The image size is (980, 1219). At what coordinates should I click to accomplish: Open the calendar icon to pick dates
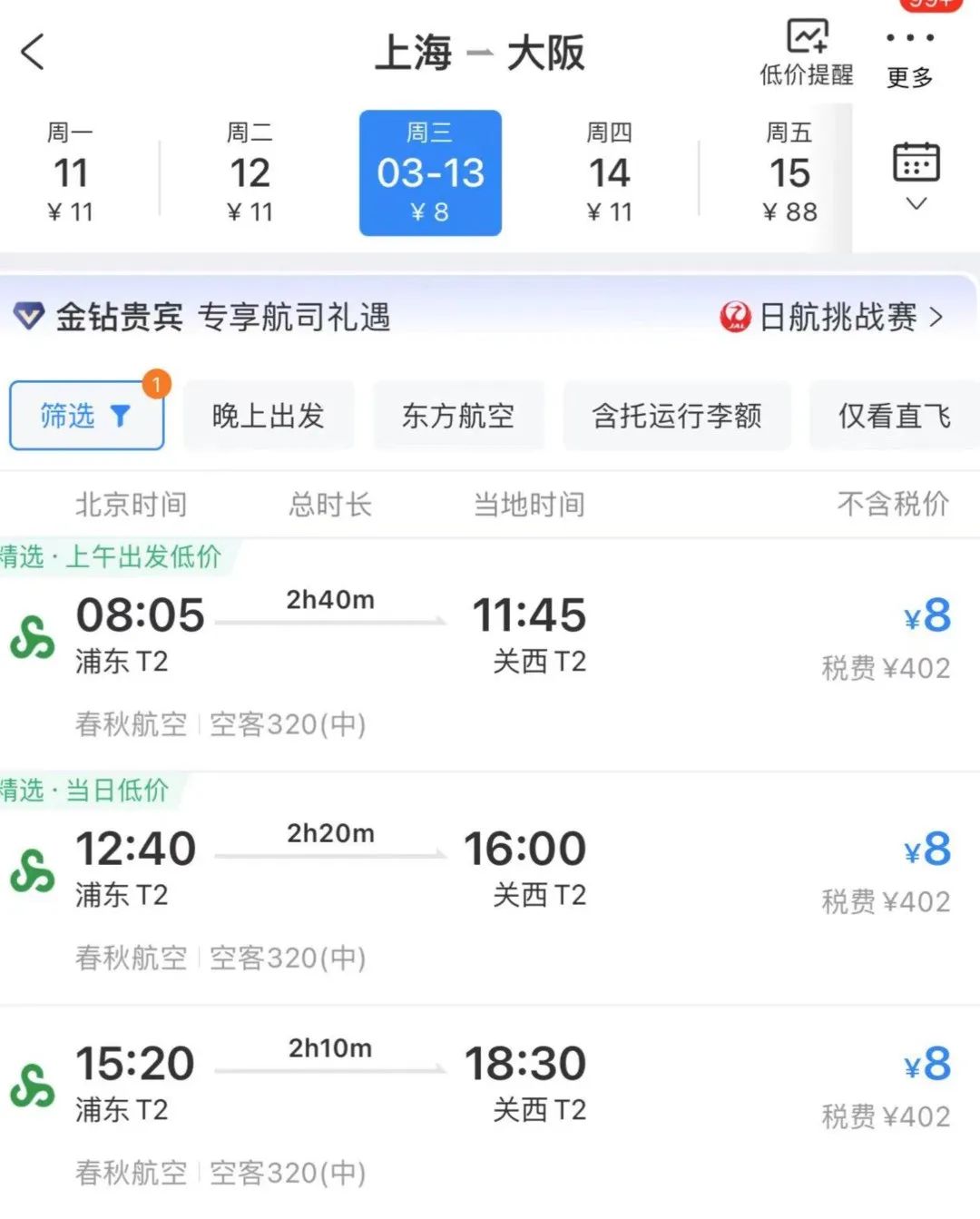(x=916, y=161)
